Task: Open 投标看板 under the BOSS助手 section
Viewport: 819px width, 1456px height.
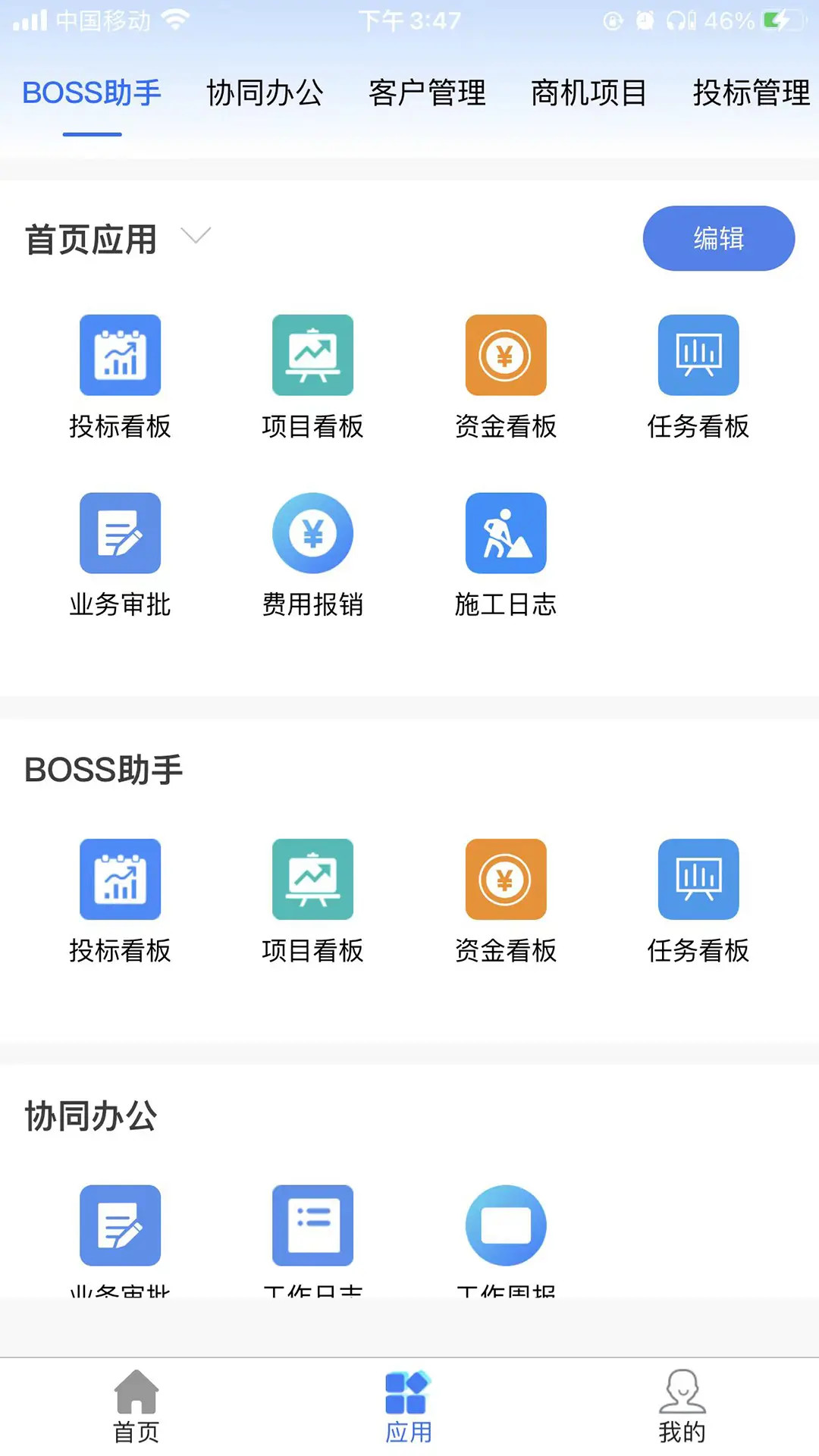Action: pyautogui.click(x=121, y=878)
